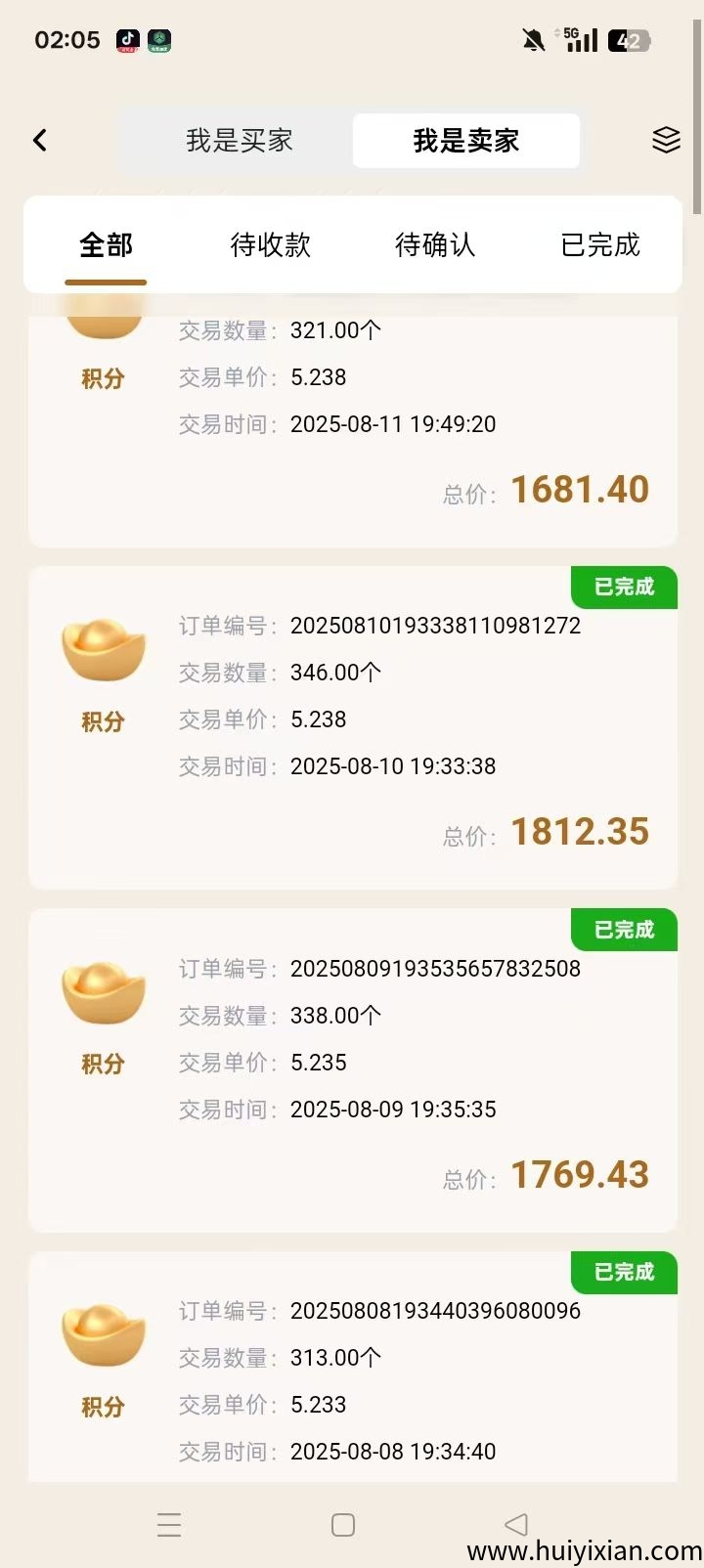Switch to the 待收款 tab

(271, 246)
